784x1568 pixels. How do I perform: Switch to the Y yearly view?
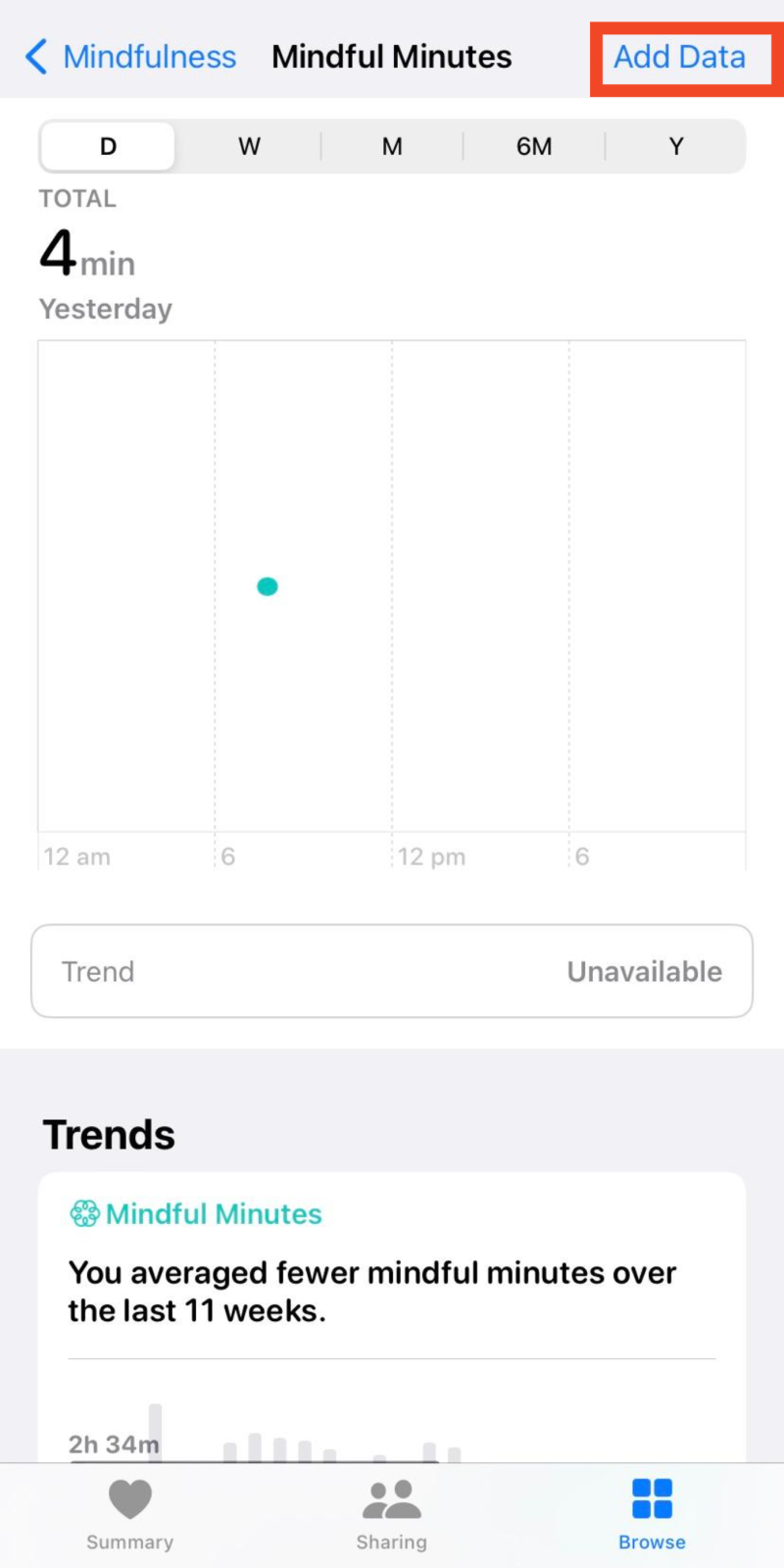click(675, 147)
